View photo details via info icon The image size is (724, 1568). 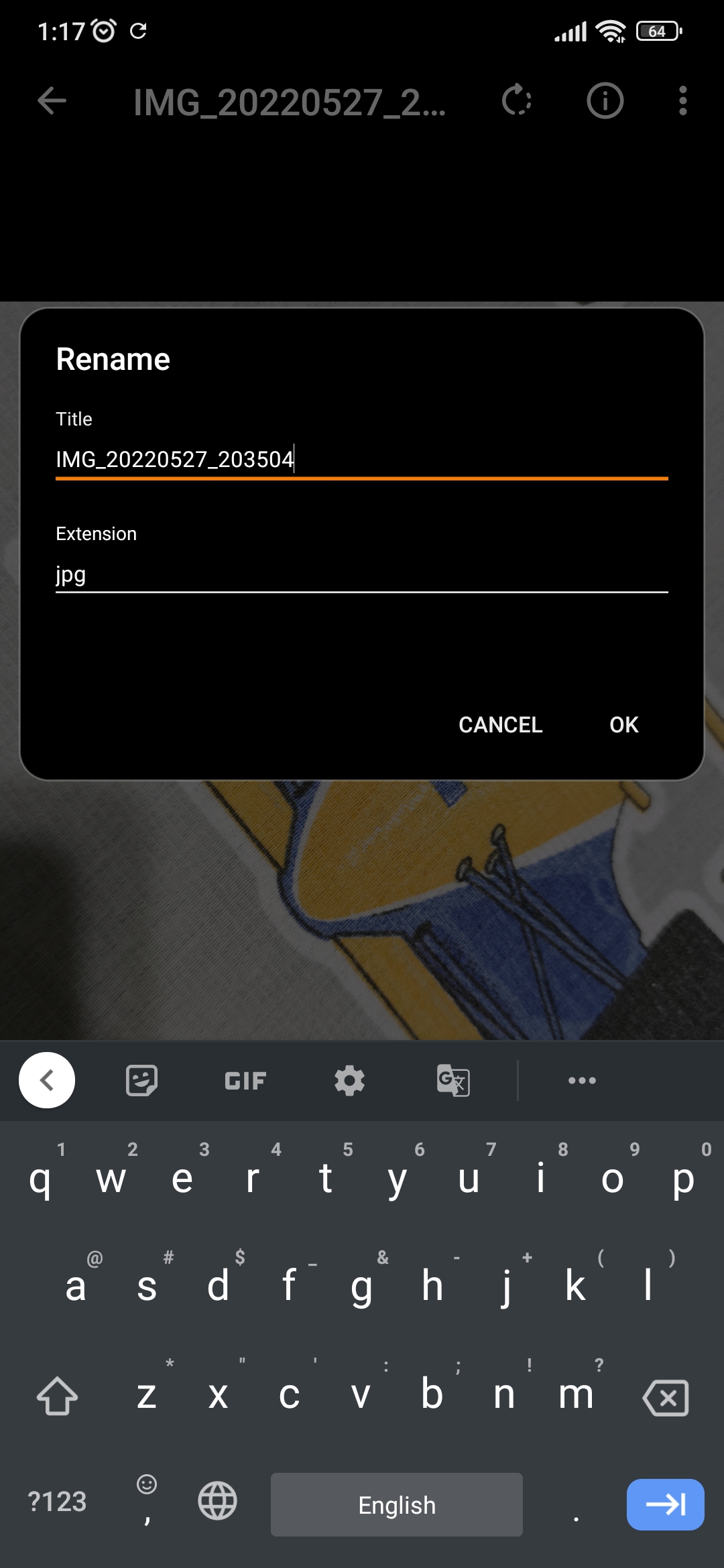(604, 102)
